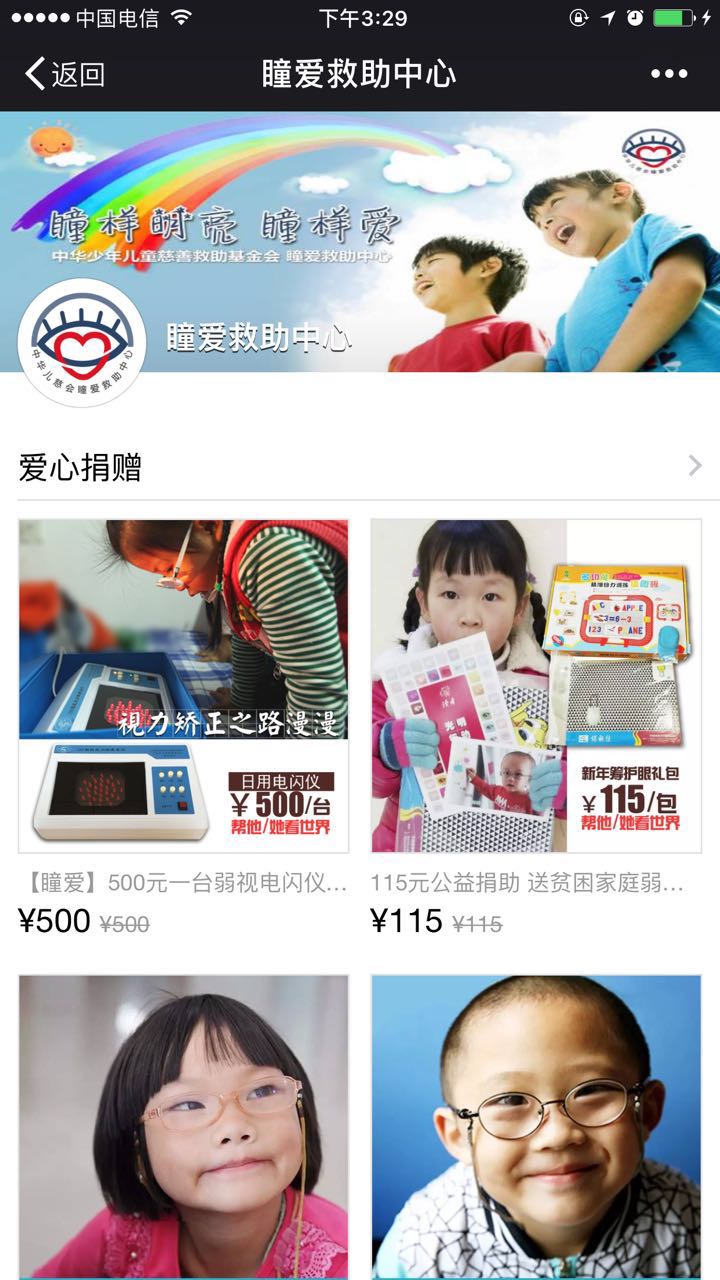Open the ¥500 弱视电闪仪 donation item
The width and height of the screenshot is (720, 1280).
[x=184, y=686]
